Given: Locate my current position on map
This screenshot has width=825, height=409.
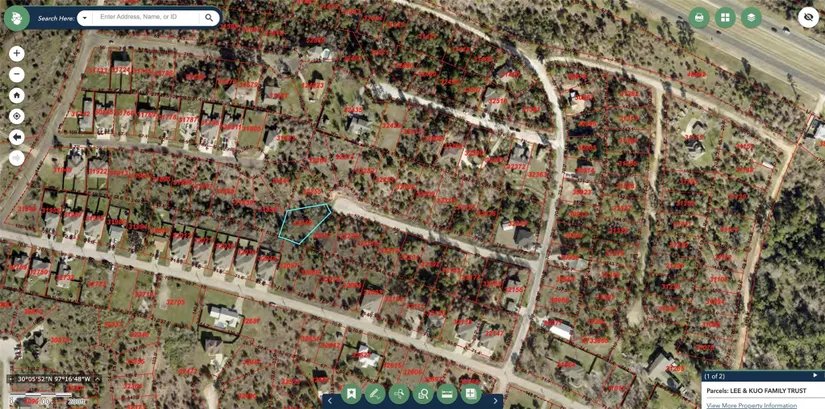Looking at the screenshot, I should tap(17, 116).
